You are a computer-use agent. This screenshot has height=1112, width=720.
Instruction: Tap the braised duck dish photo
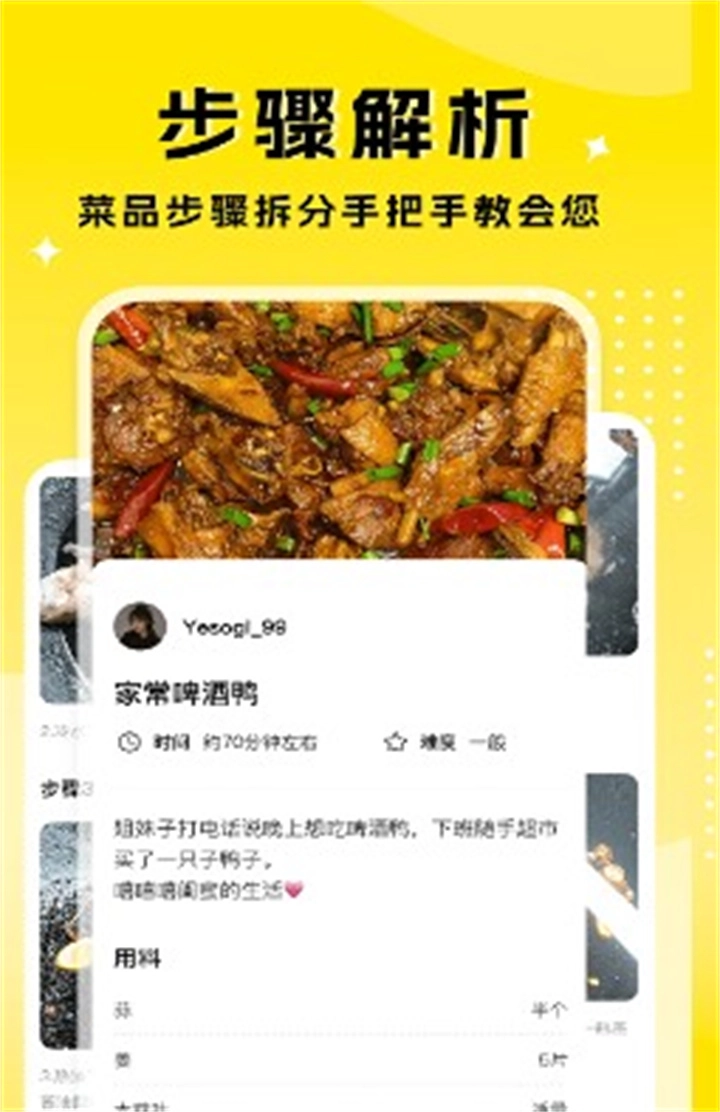coord(340,430)
